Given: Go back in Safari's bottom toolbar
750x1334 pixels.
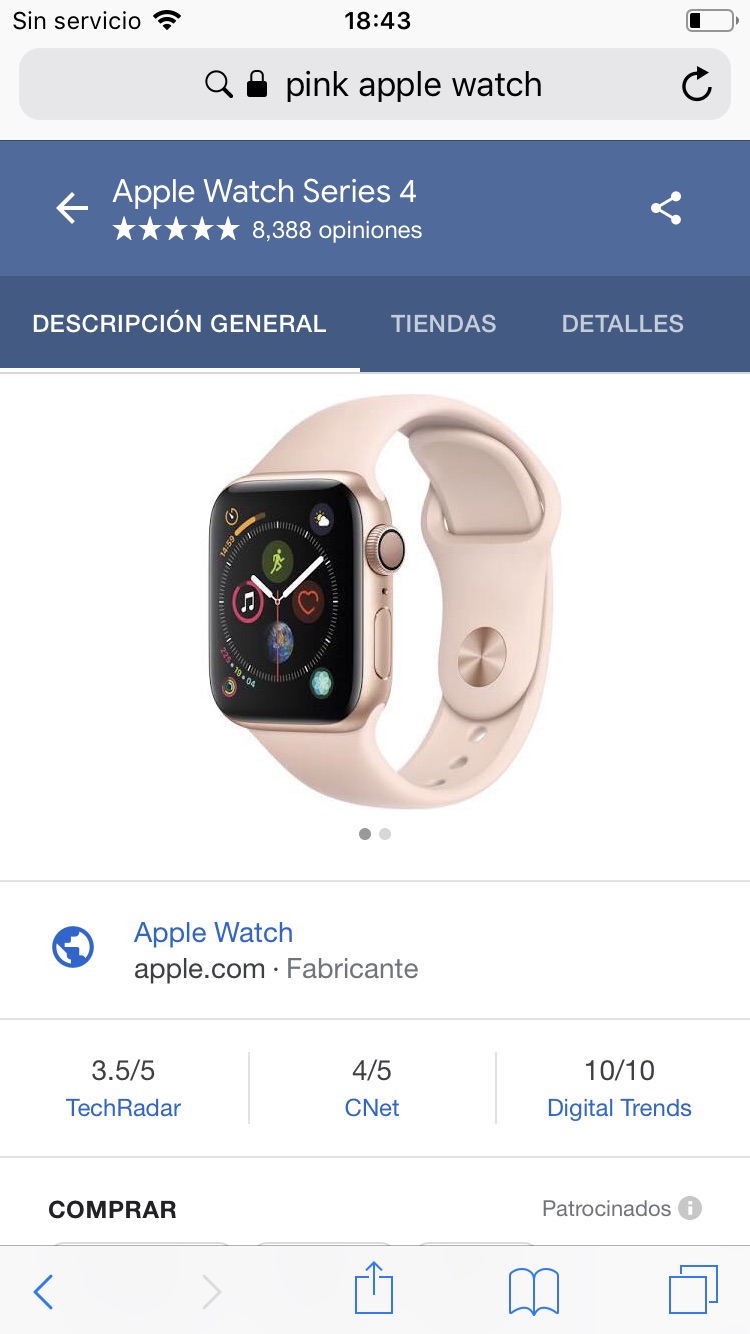Looking at the screenshot, I should click(x=43, y=1292).
